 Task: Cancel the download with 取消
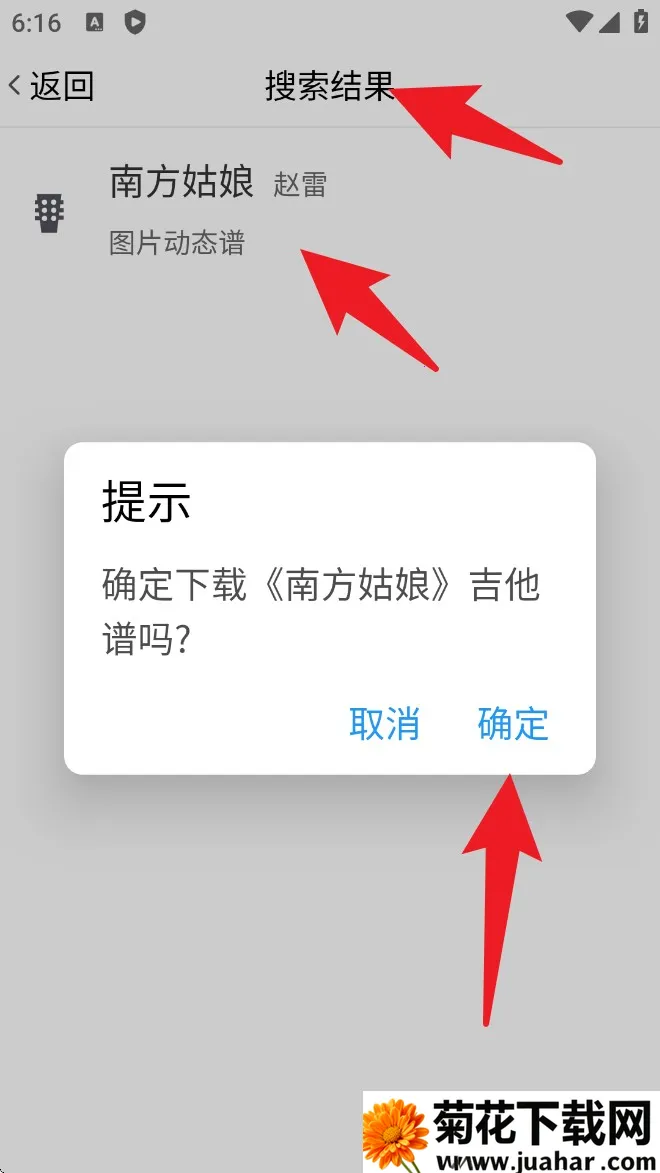385,724
